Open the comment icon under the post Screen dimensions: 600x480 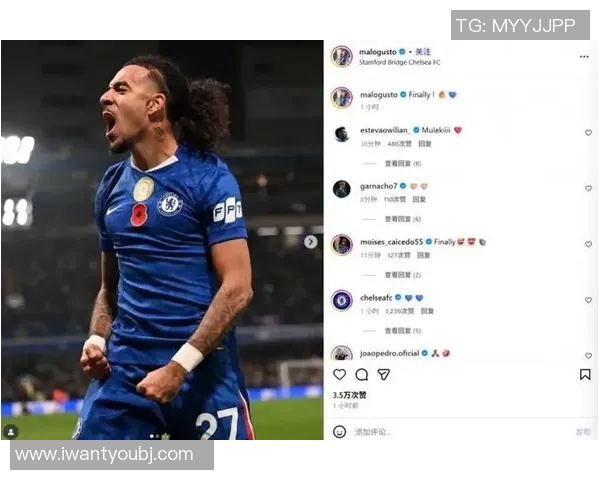(361, 374)
